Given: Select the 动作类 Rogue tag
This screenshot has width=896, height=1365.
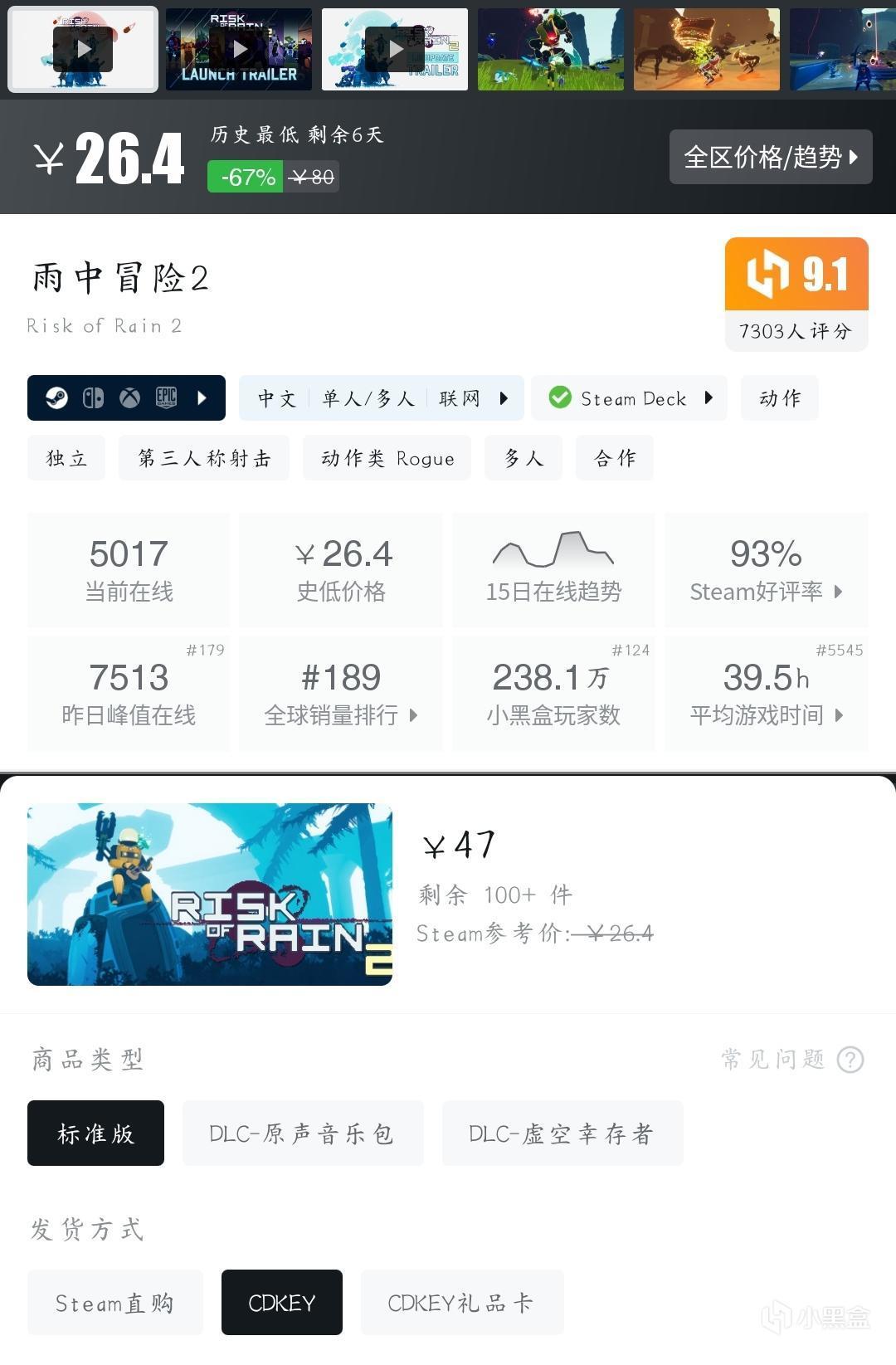Looking at the screenshot, I should click(x=387, y=458).
